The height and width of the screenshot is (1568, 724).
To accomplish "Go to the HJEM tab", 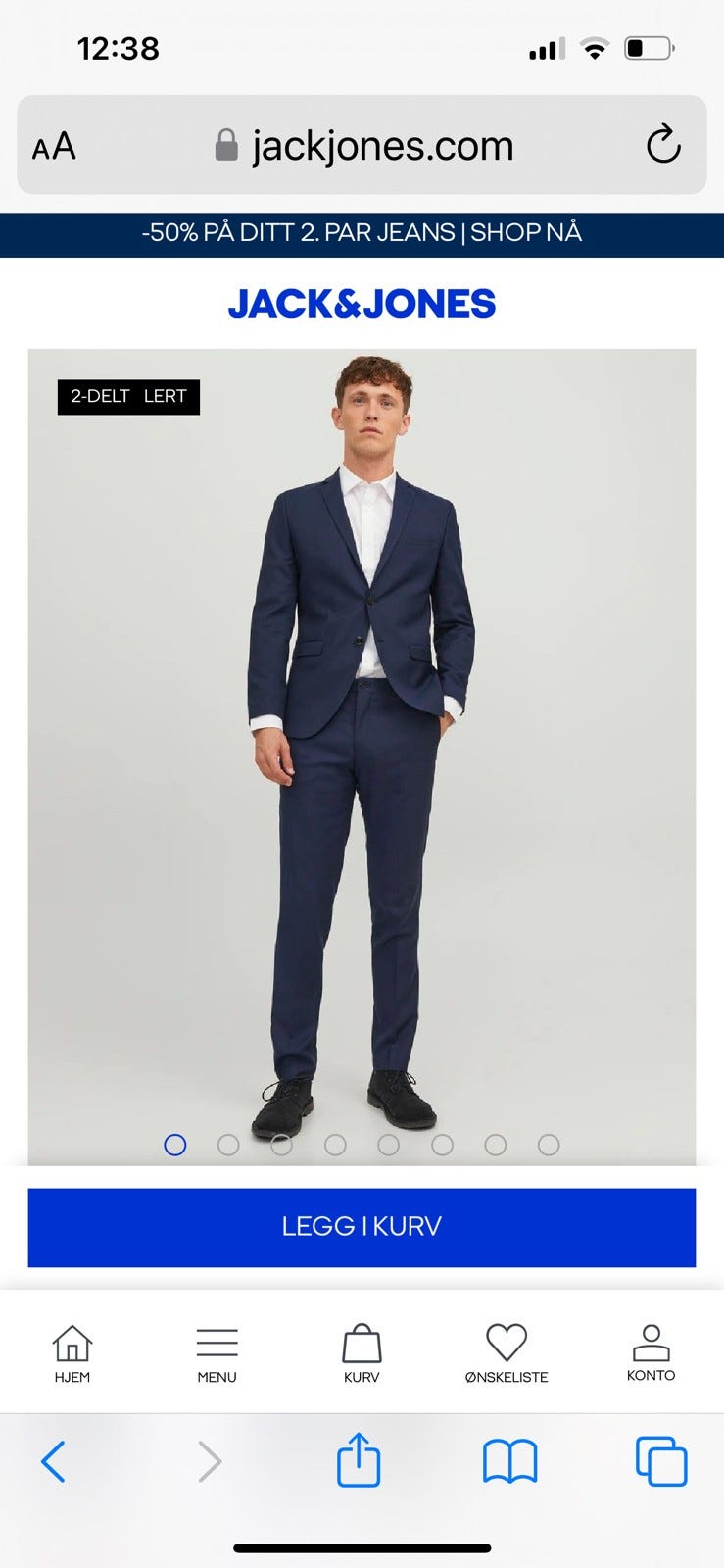I will (x=72, y=1353).
